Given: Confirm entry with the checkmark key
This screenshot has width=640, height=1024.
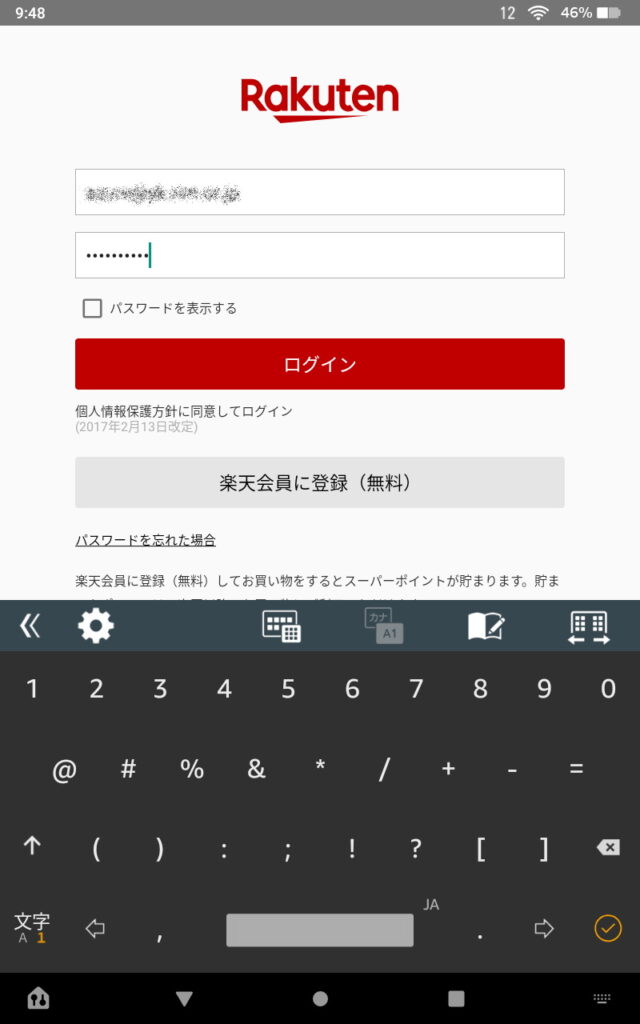Looking at the screenshot, I should pyautogui.click(x=608, y=928).
